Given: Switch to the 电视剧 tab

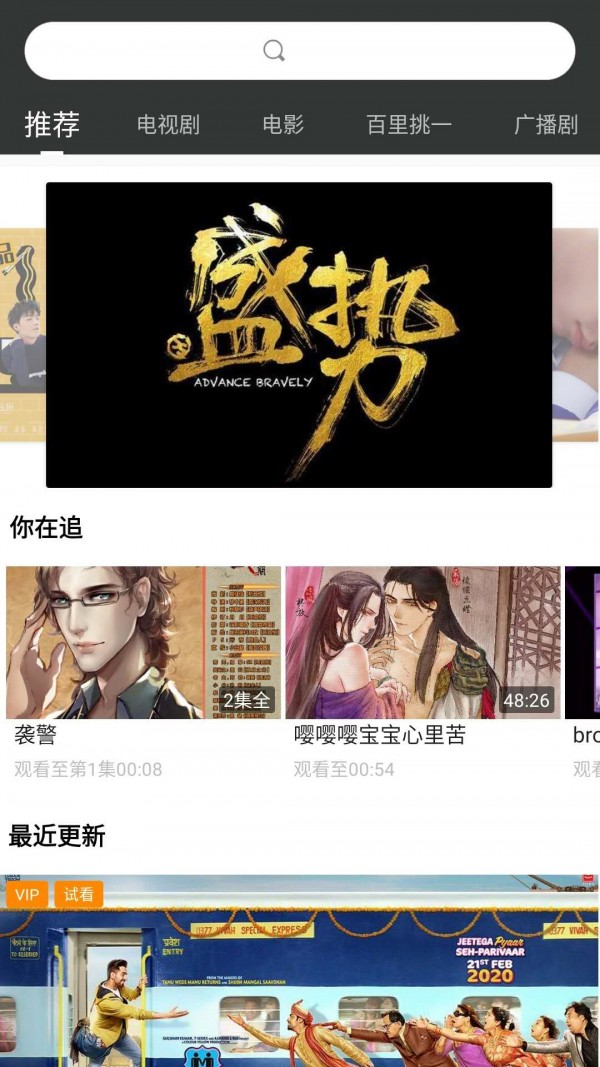Looking at the screenshot, I should click(168, 125).
